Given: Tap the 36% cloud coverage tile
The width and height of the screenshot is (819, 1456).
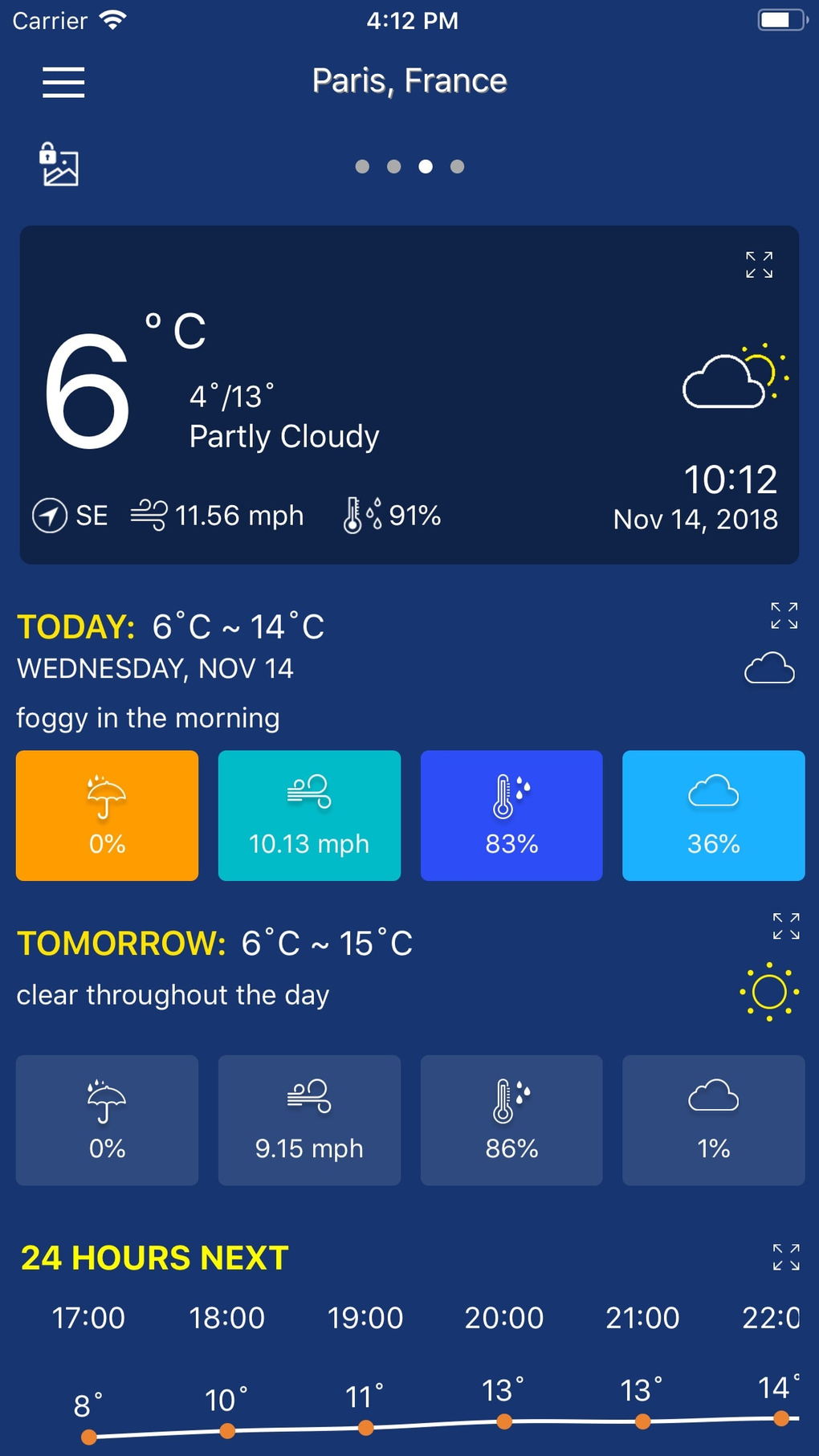Looking at the screenshot, I should click(x=713, y=815).
